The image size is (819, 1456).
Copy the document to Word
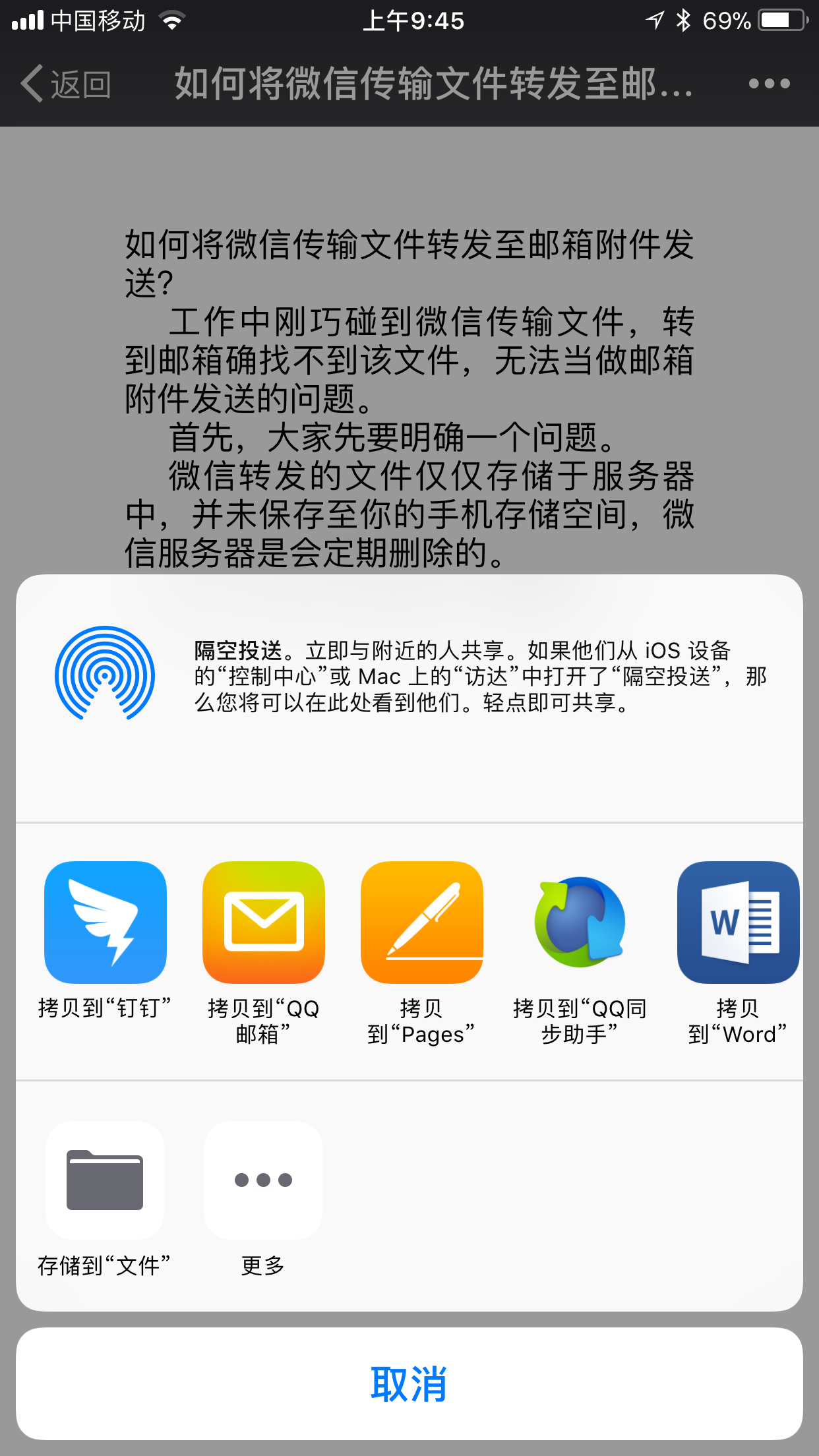(737, 922)
